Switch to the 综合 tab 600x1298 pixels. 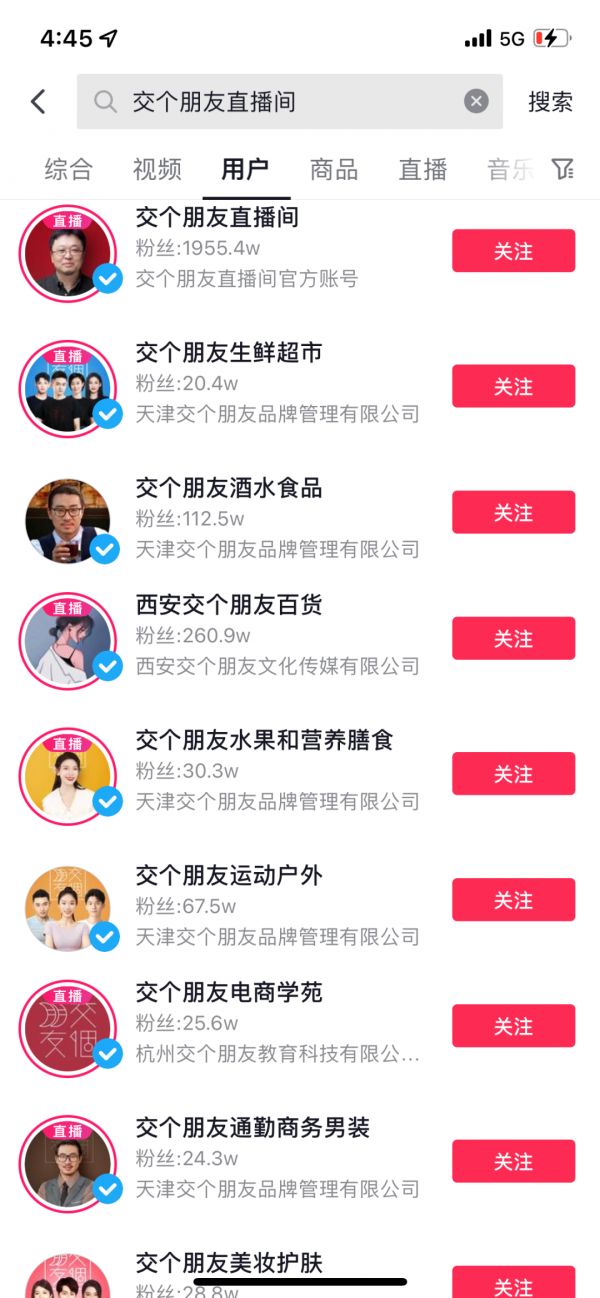click(x=68, y=169)
